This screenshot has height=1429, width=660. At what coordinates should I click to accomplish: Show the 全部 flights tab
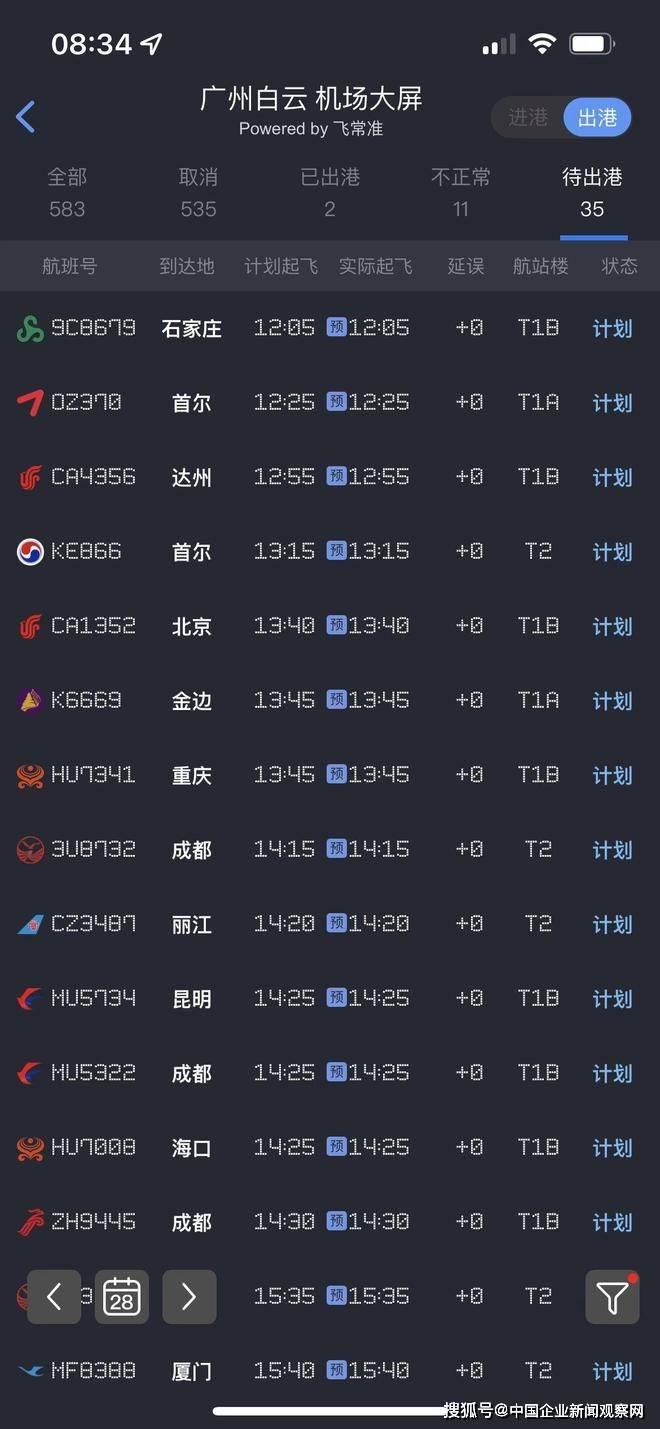(67, 192)
